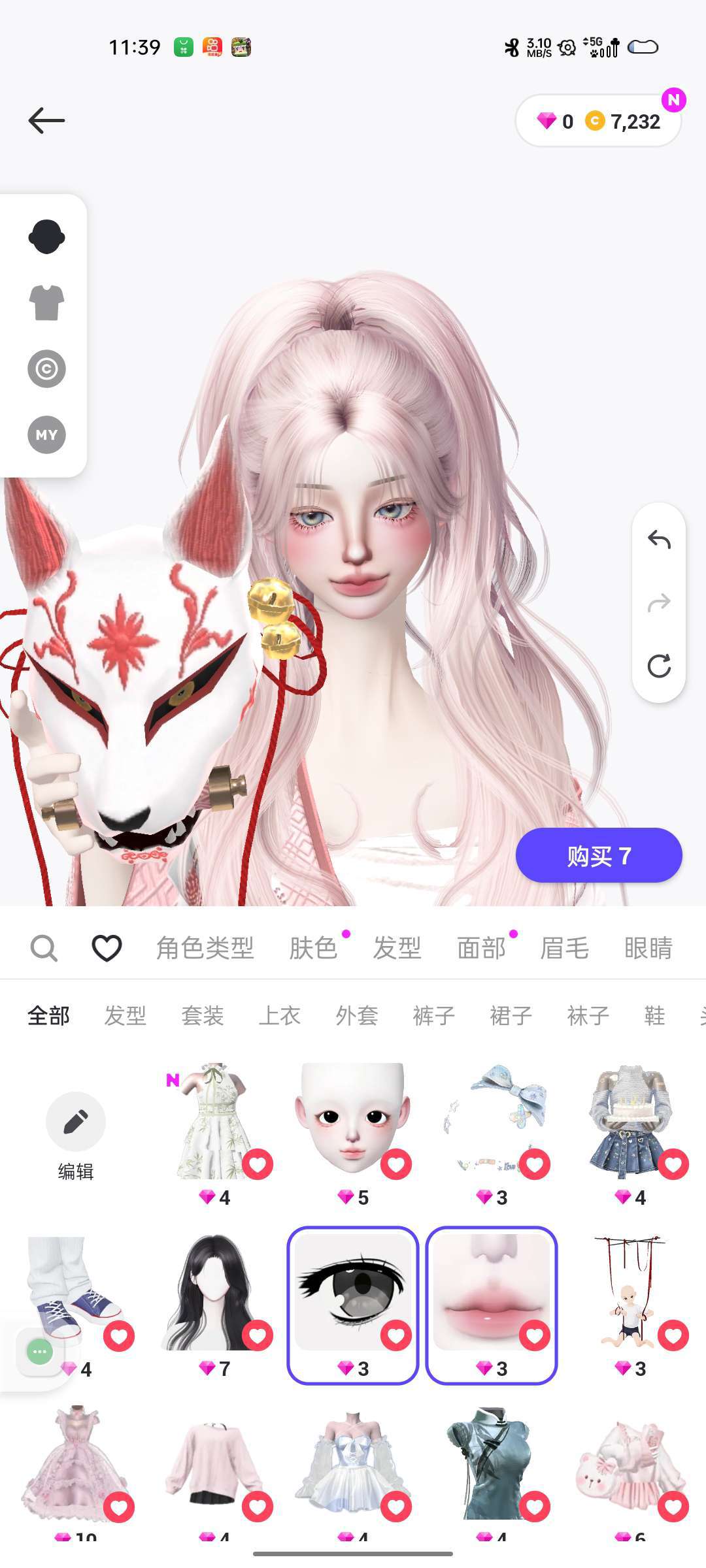Switch to the head/face editing section
706x1568 pixels.
tap(46, 237)
